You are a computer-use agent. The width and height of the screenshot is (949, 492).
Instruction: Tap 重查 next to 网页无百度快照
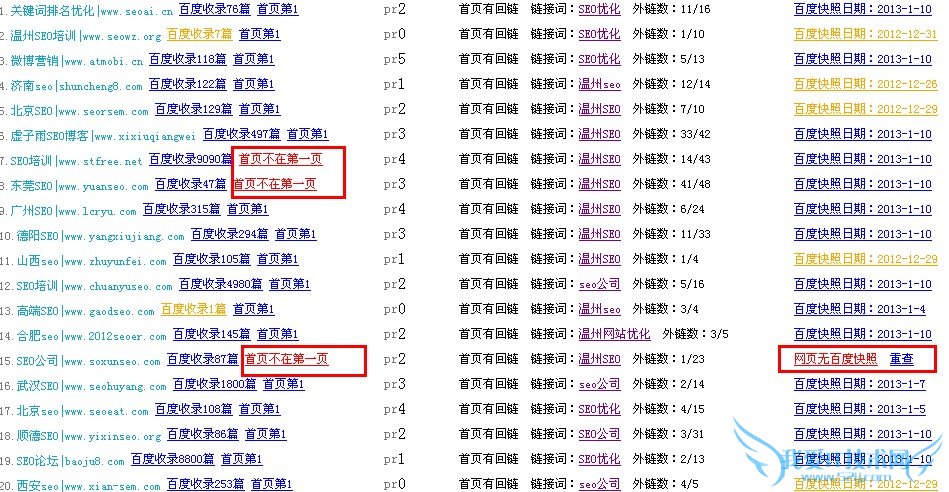click(x=901, y=359)
